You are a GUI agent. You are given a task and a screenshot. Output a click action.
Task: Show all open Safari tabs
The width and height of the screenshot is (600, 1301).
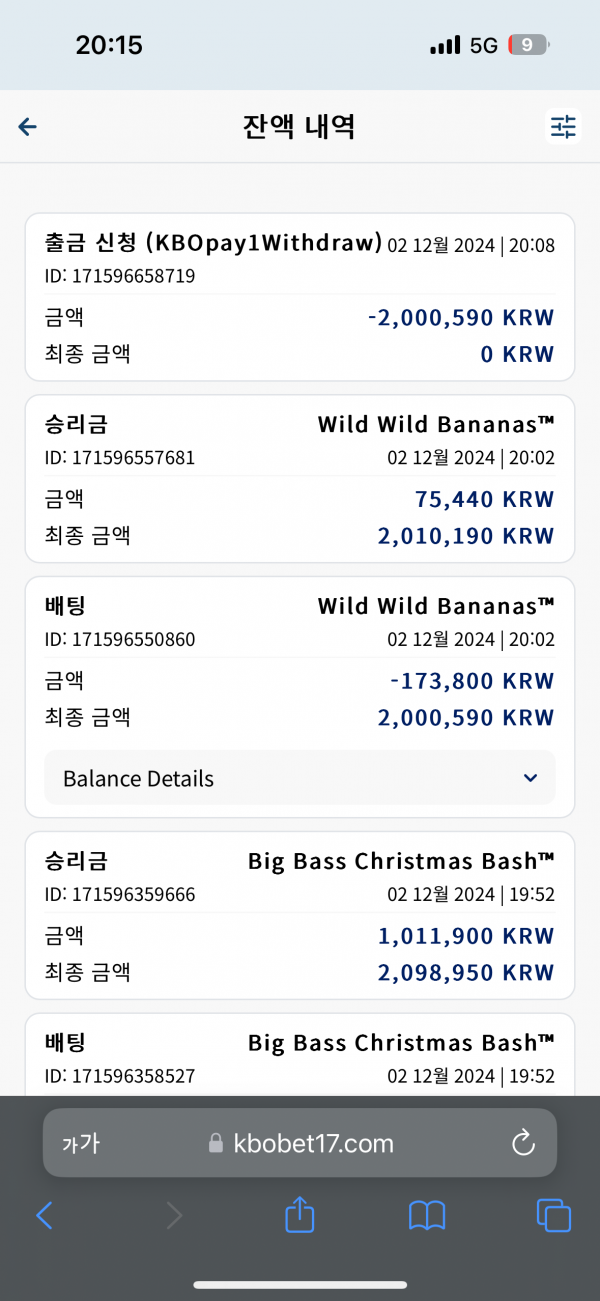click(x=554, y=1215)
